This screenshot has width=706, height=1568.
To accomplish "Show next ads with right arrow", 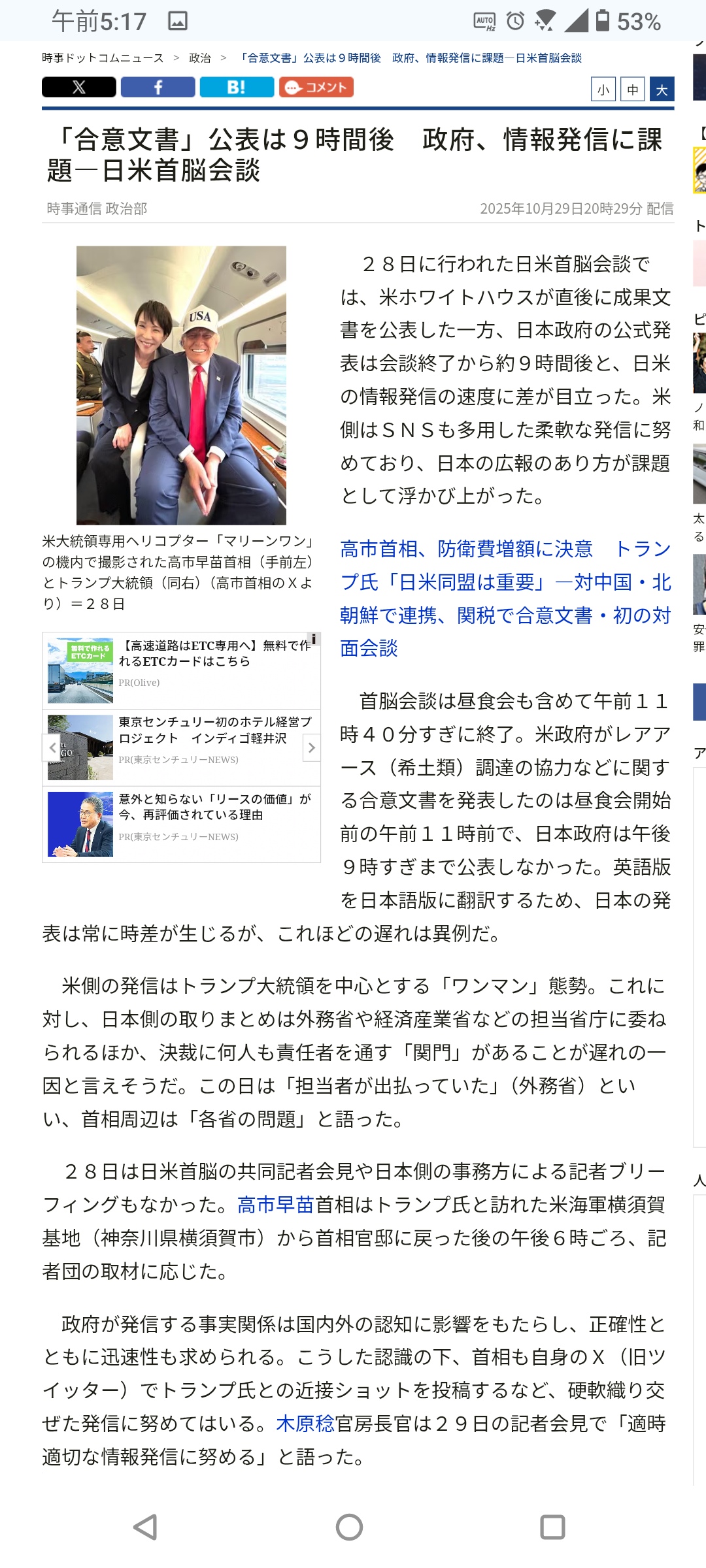I will 312,747.
